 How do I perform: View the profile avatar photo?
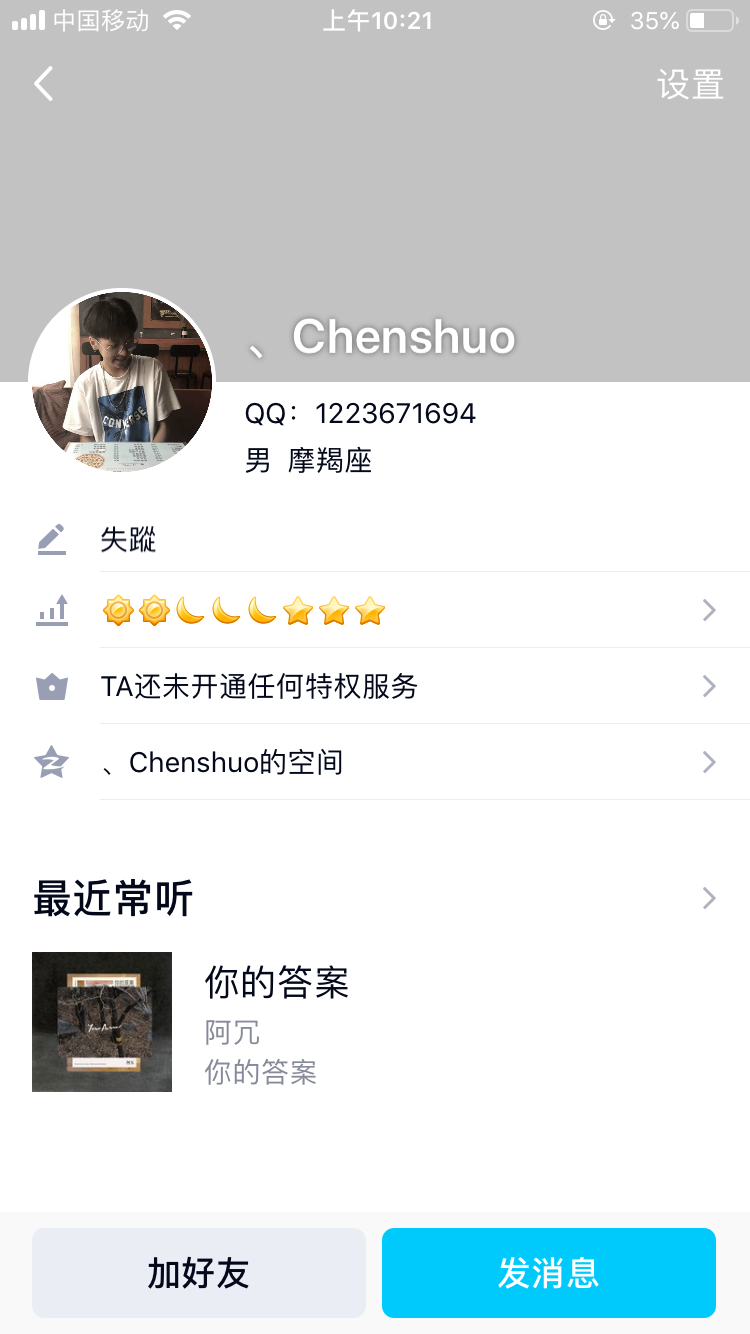121,382
